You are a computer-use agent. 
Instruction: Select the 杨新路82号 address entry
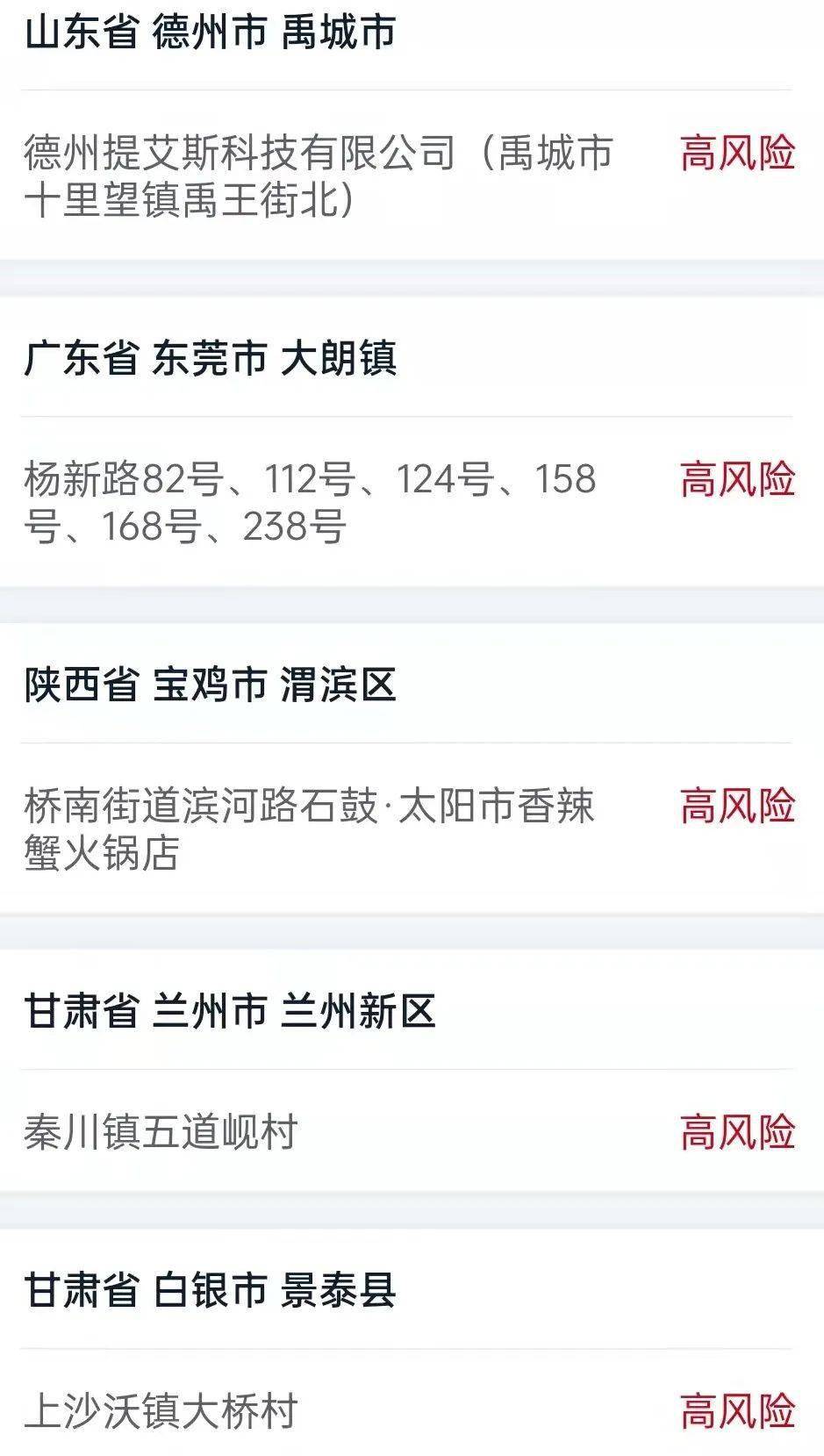[307, 500]
